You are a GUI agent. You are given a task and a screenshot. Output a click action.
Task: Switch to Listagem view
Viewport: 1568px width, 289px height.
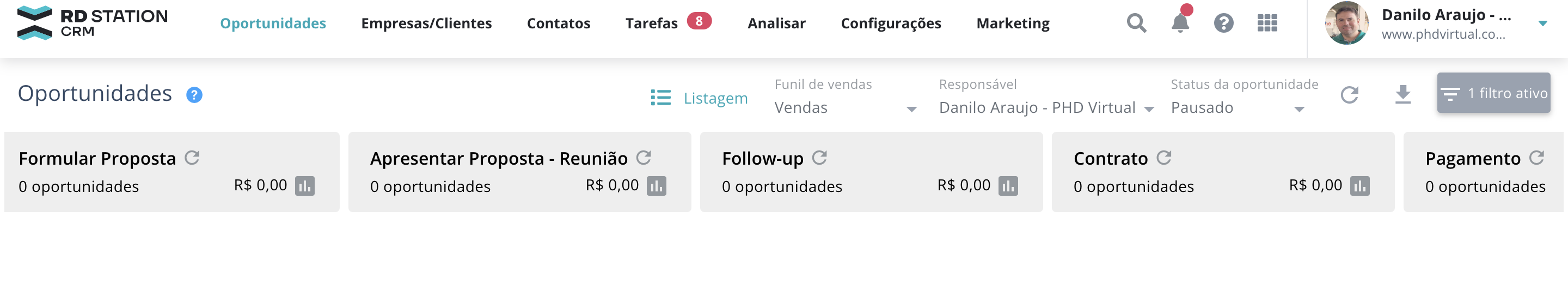point(699,98)
